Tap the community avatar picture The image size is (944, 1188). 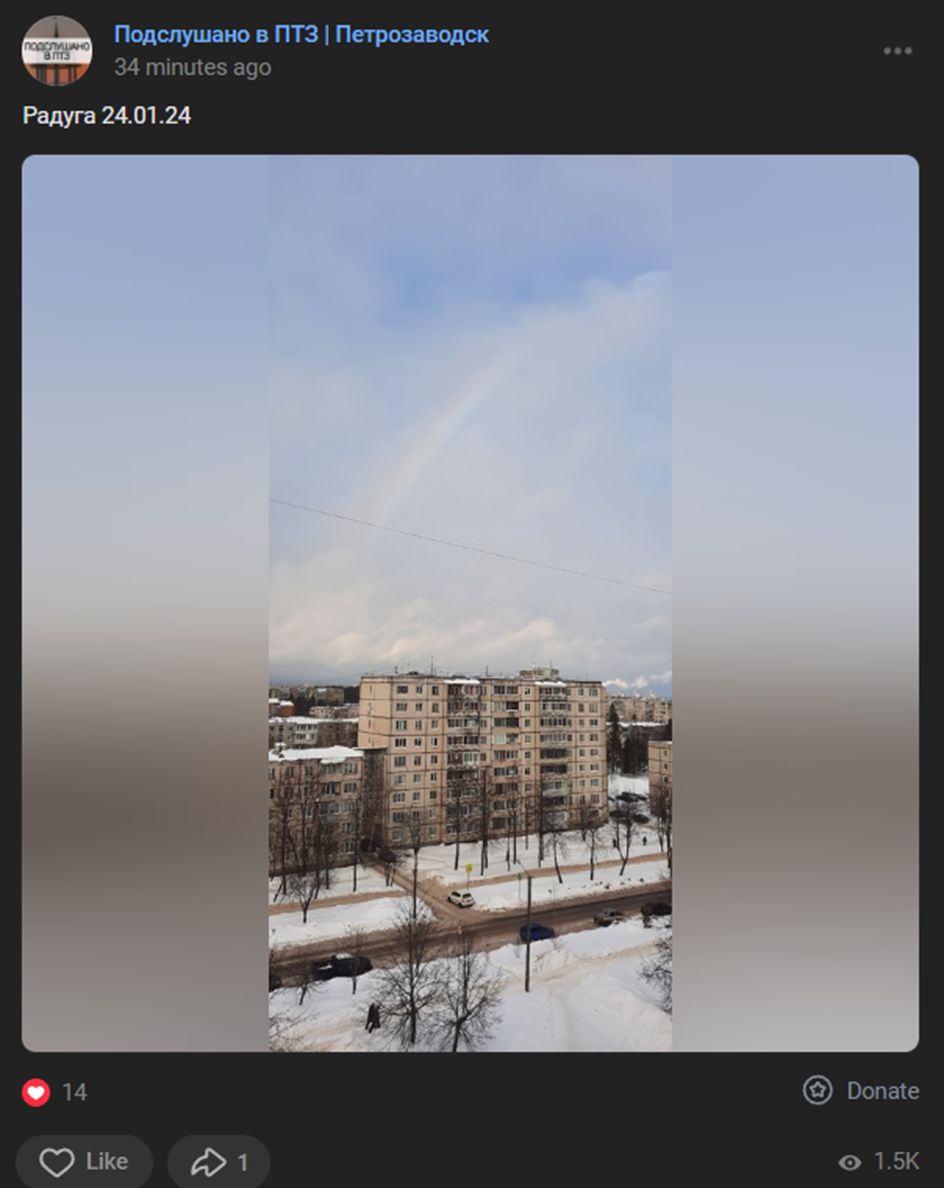point(57,50)
